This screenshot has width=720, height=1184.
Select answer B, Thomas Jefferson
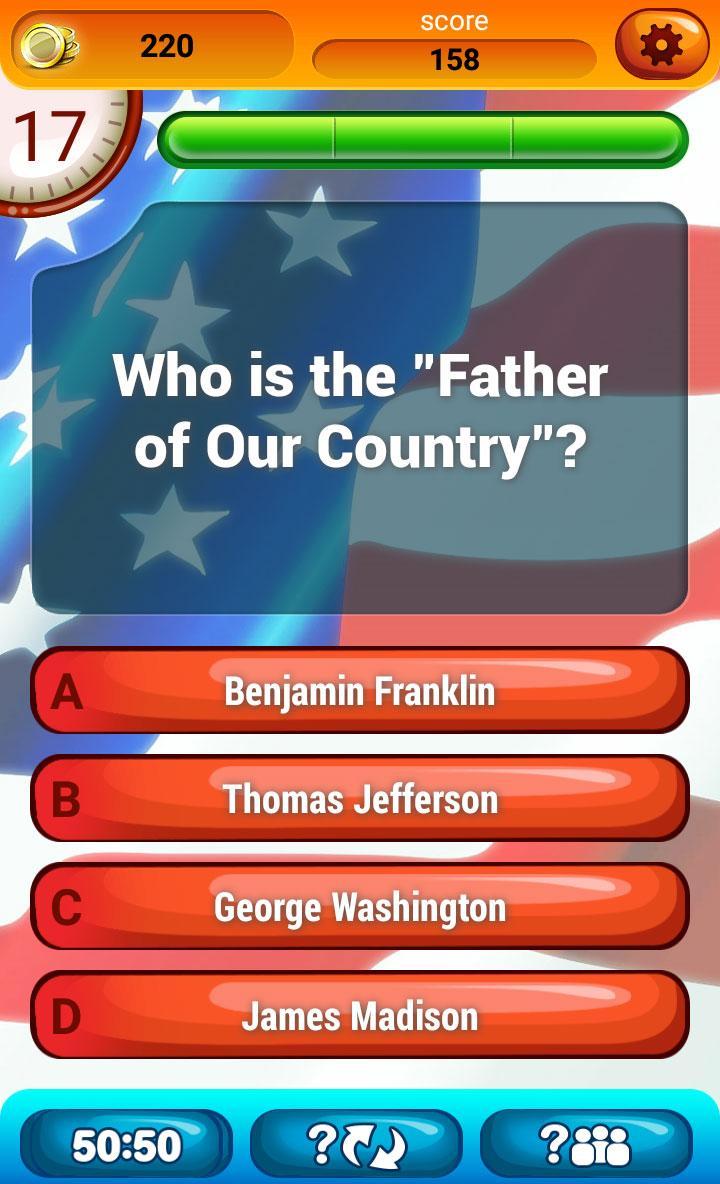click(x=360, y=800)
